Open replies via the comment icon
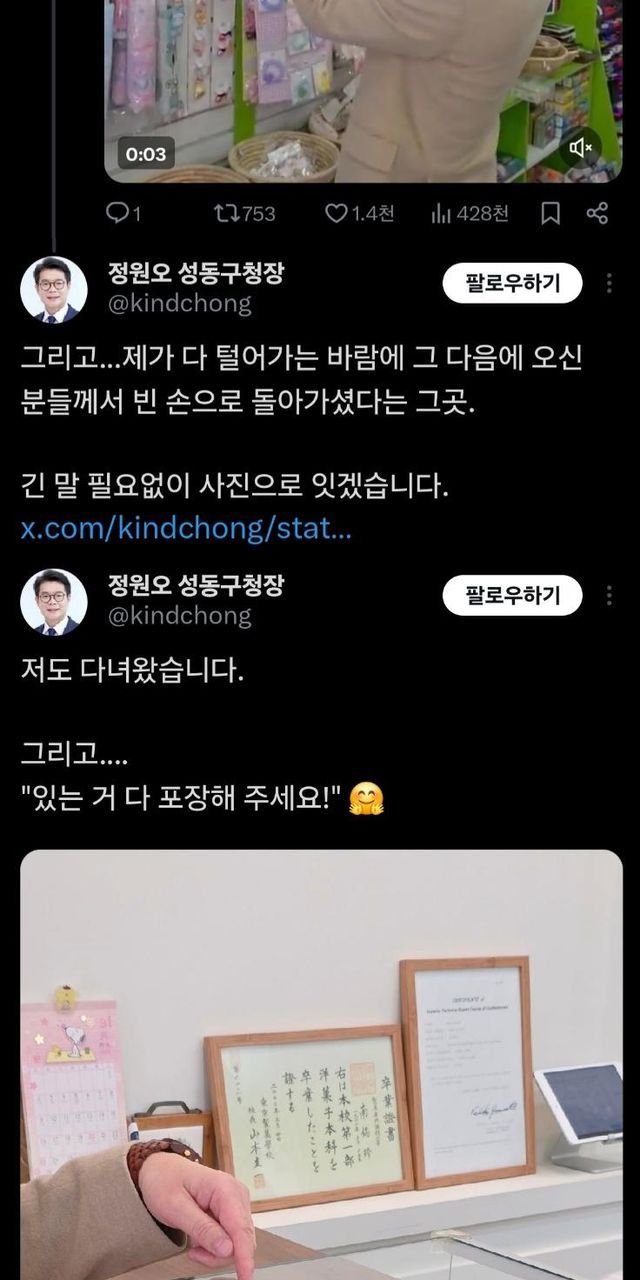This screenshot has width=640, height=1280. click(x=124, y=213)
